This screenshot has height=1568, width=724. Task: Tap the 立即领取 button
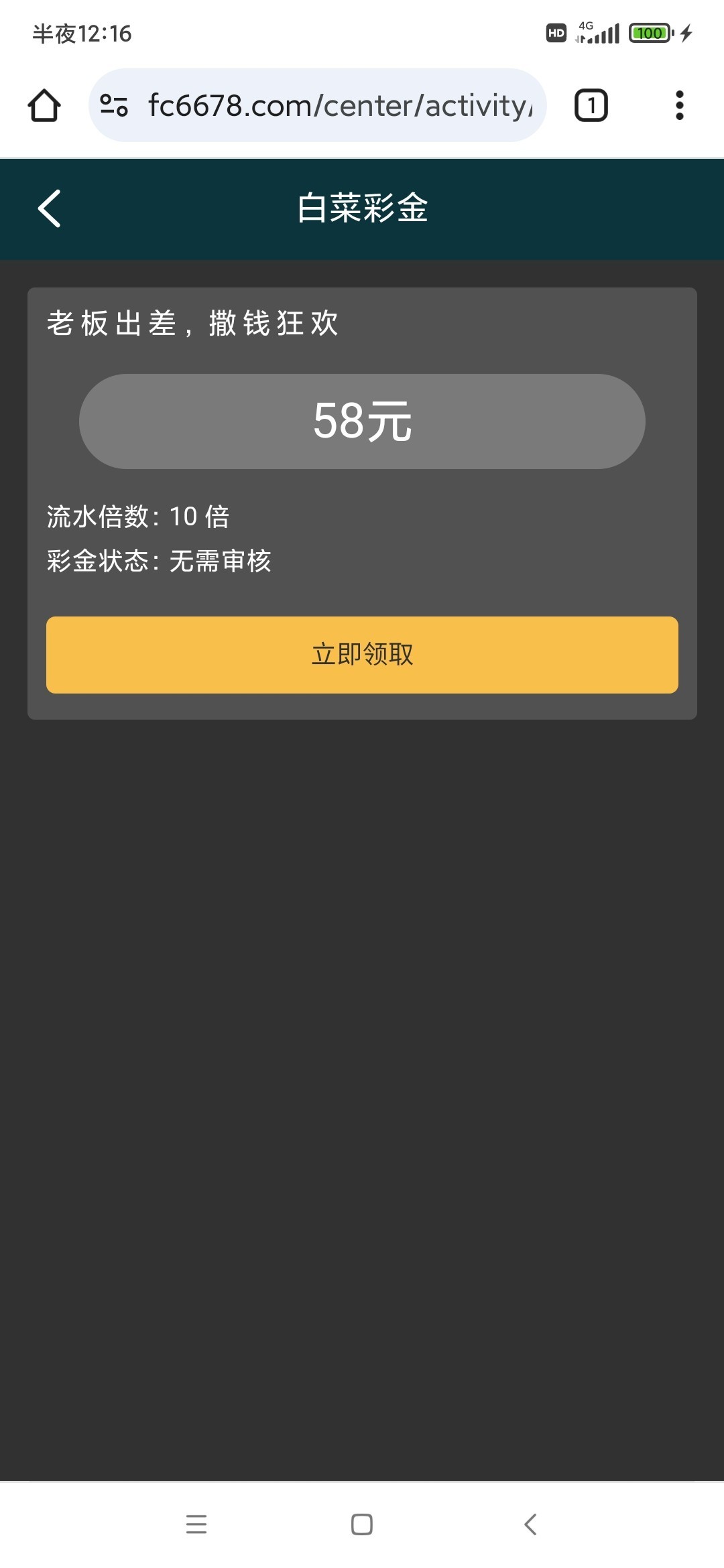point(362,655)
